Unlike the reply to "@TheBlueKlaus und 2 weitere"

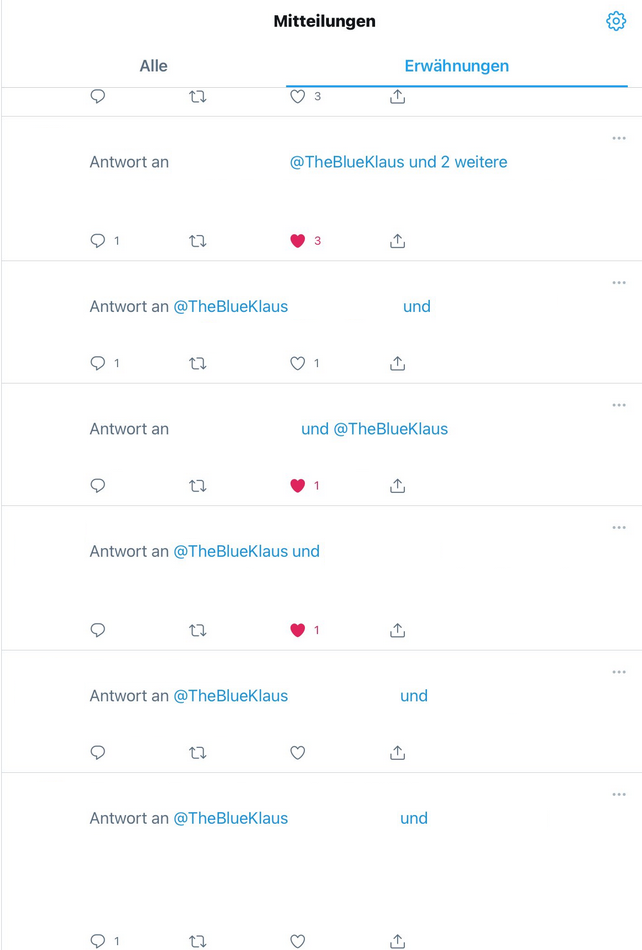pos(297,241)
